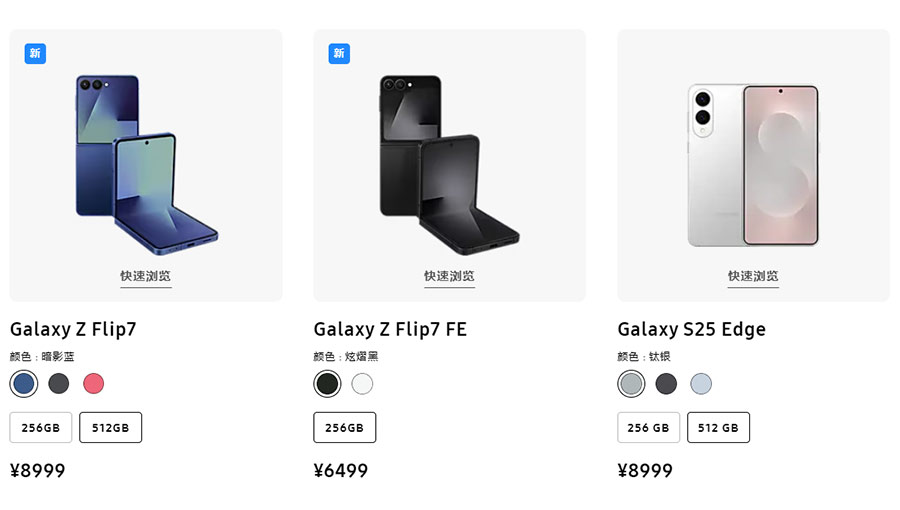Viewport: 900px width, 510px height.
Task: Choose 256GB storage for Galaxy Z Flip7
Action: tap(41, 427)
